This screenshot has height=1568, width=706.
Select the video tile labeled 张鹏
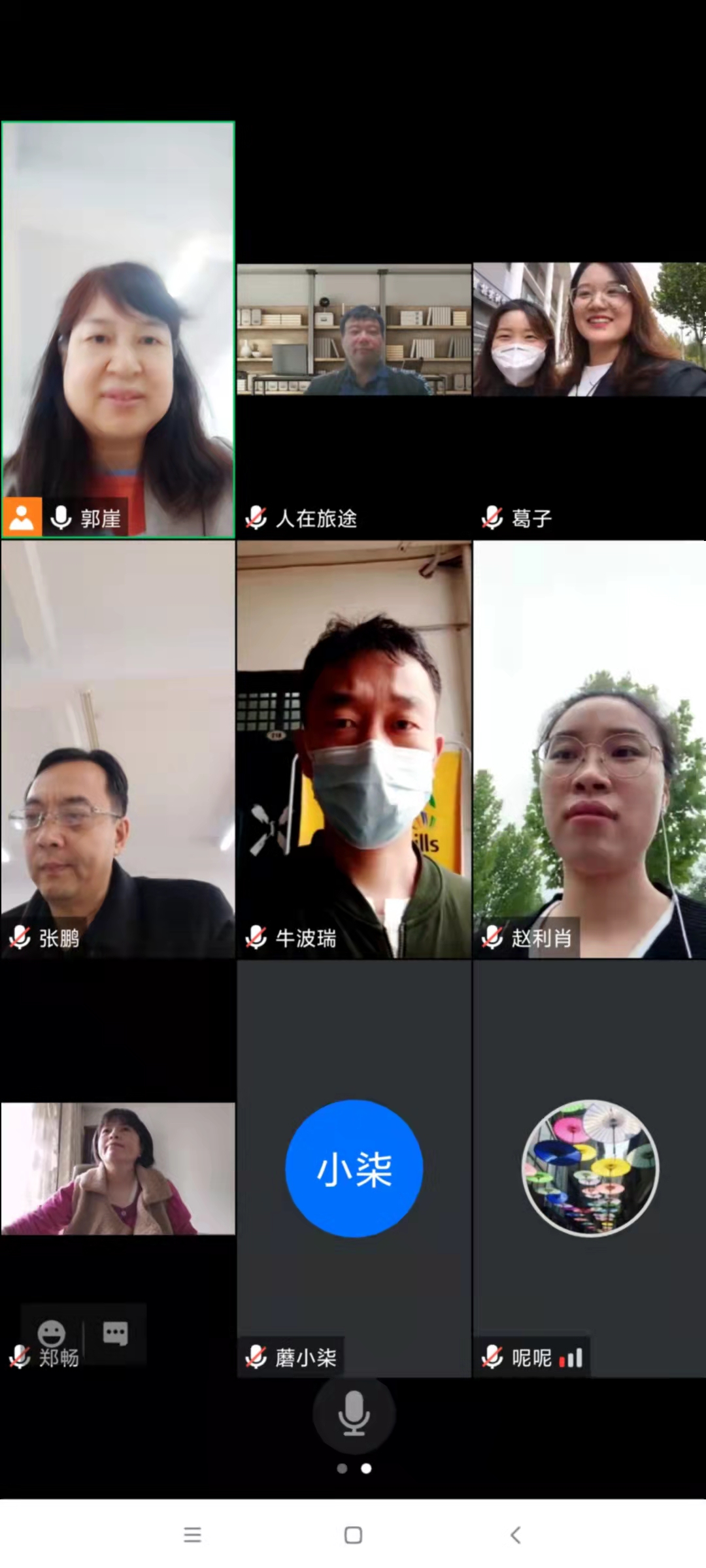[x=118, y=749]
